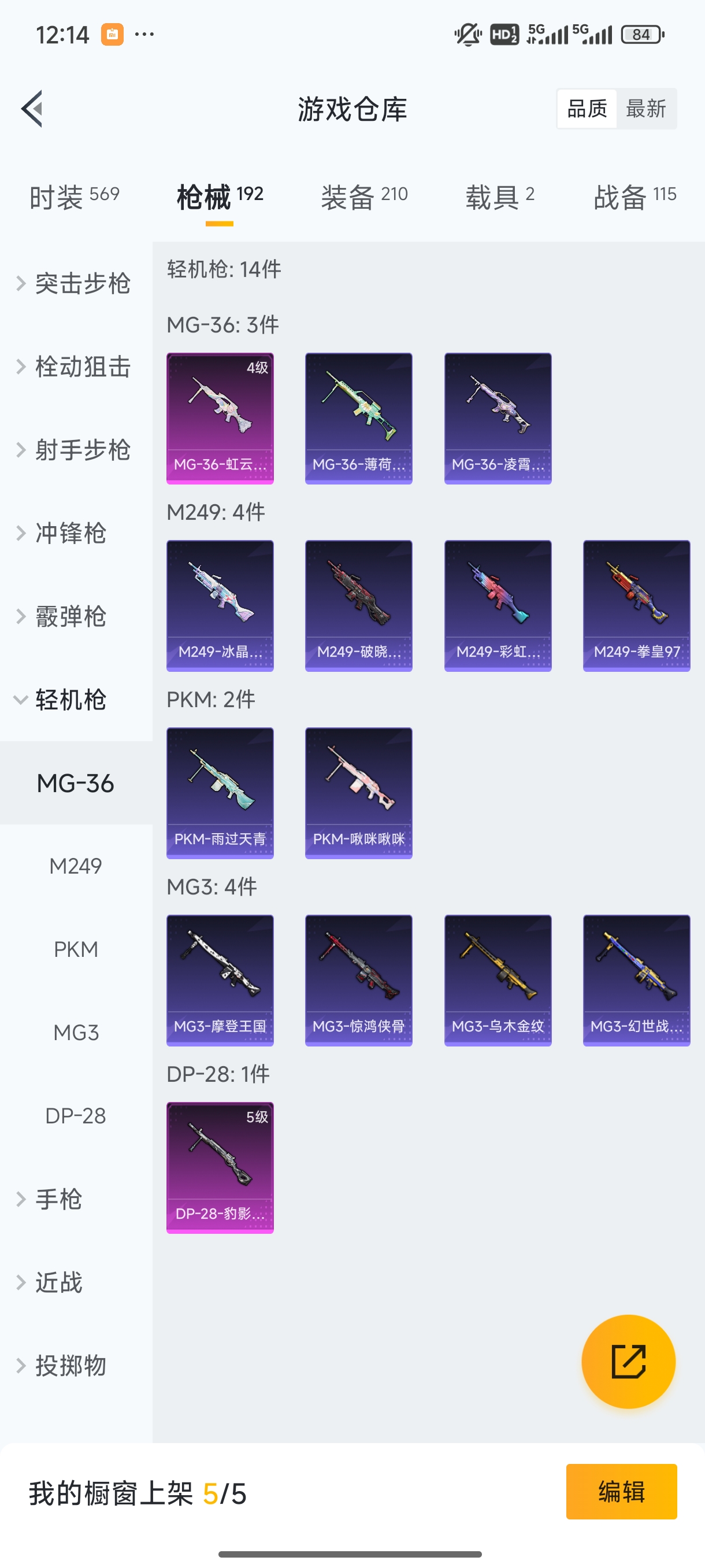Tap 编辑 to edit the showcase

[x=621, y=1492]
